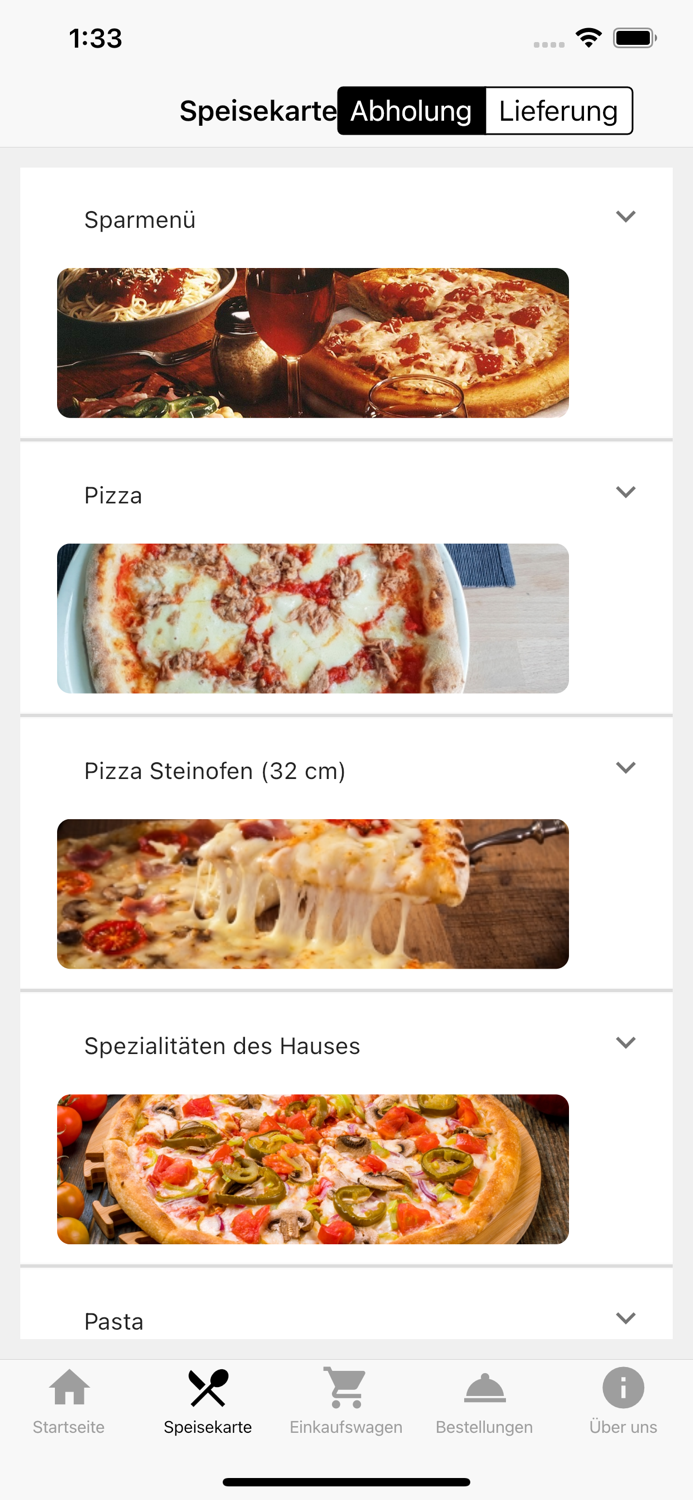
Task: Go to the Startseite tab
Action: point(69,1402)
